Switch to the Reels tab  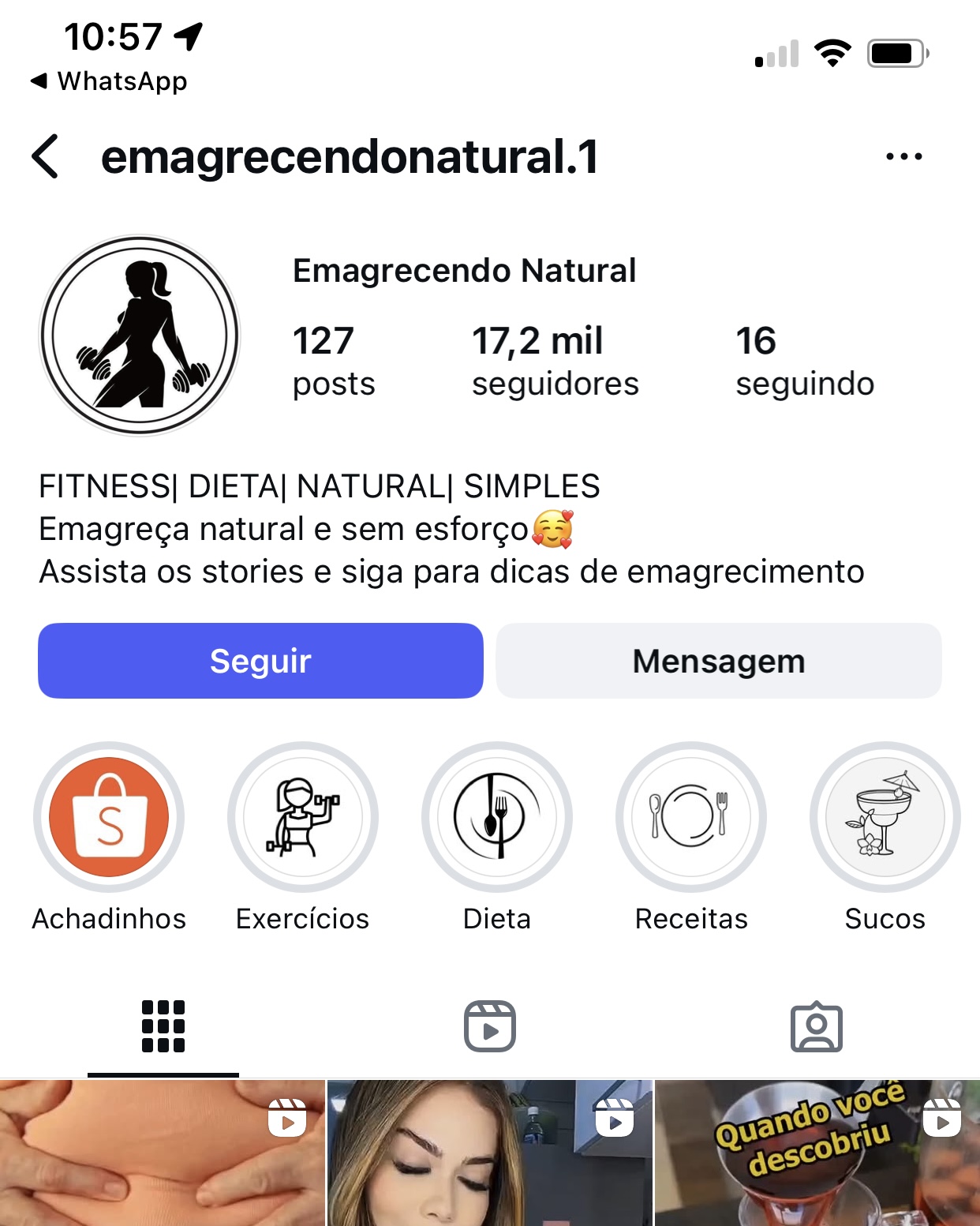coord(490,1026)
